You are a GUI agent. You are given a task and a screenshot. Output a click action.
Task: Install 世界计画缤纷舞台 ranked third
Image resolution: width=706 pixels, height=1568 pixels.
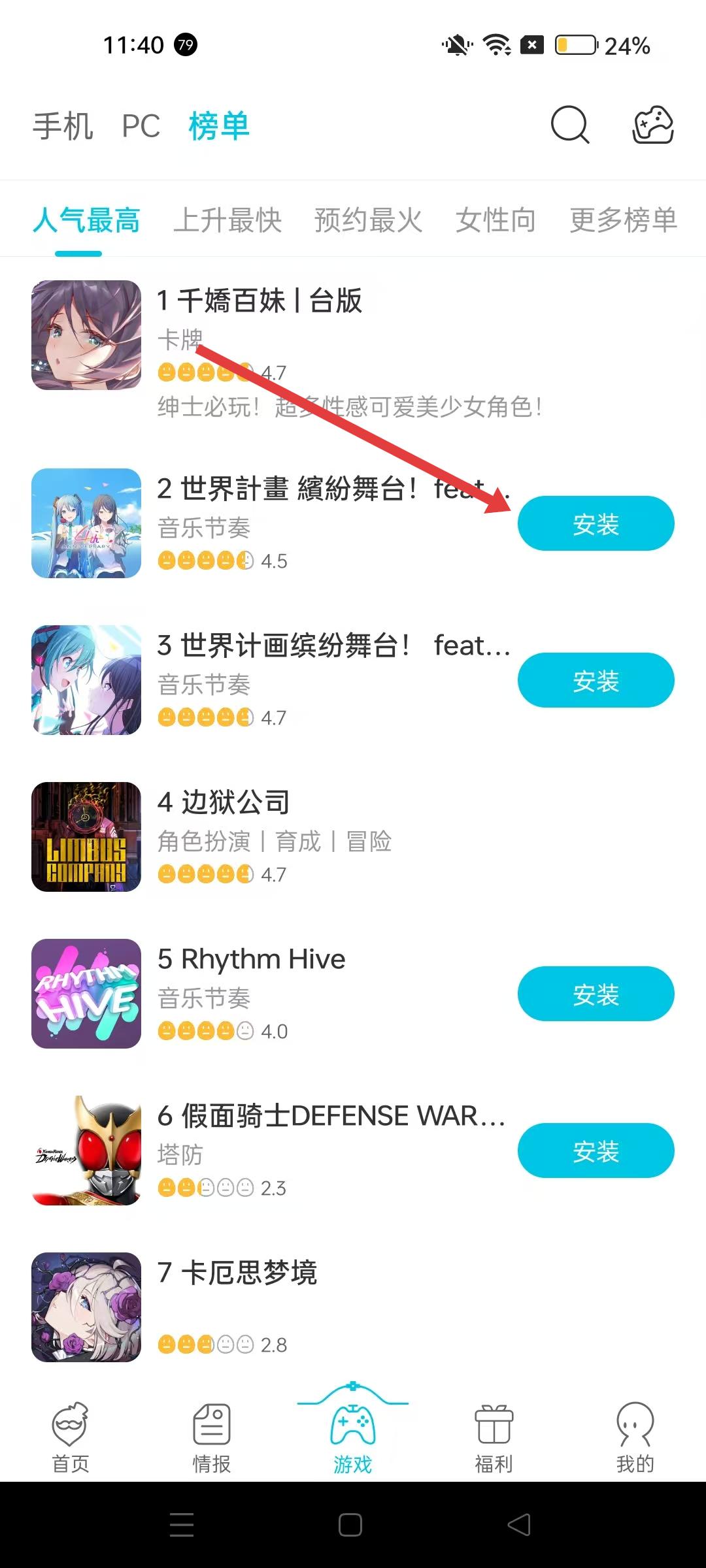coord(596,680)
